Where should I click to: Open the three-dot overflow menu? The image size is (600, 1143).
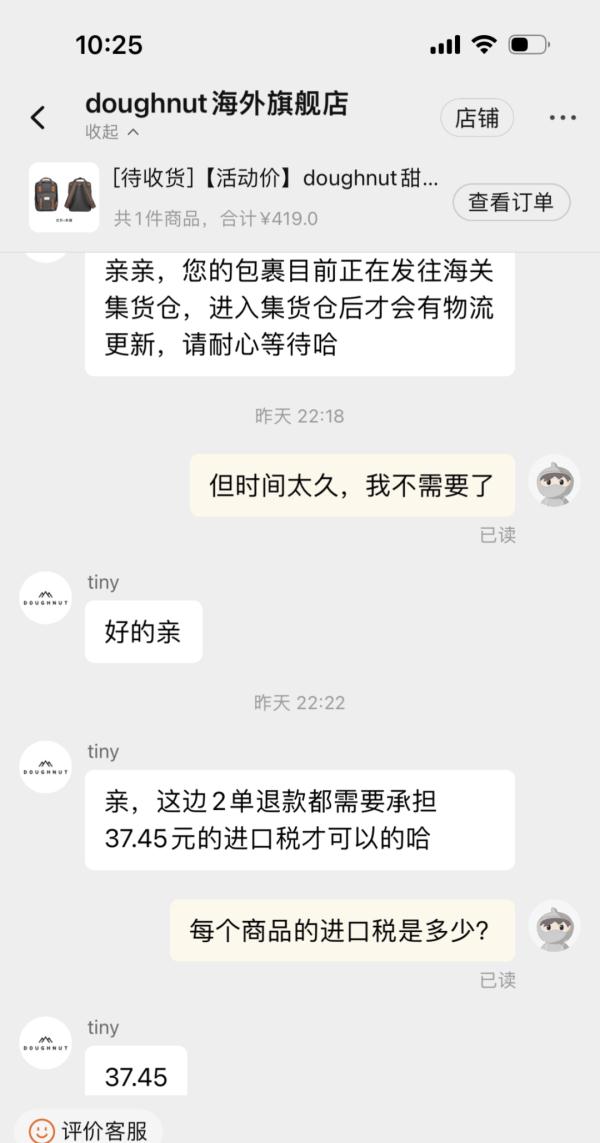(562, 118)
